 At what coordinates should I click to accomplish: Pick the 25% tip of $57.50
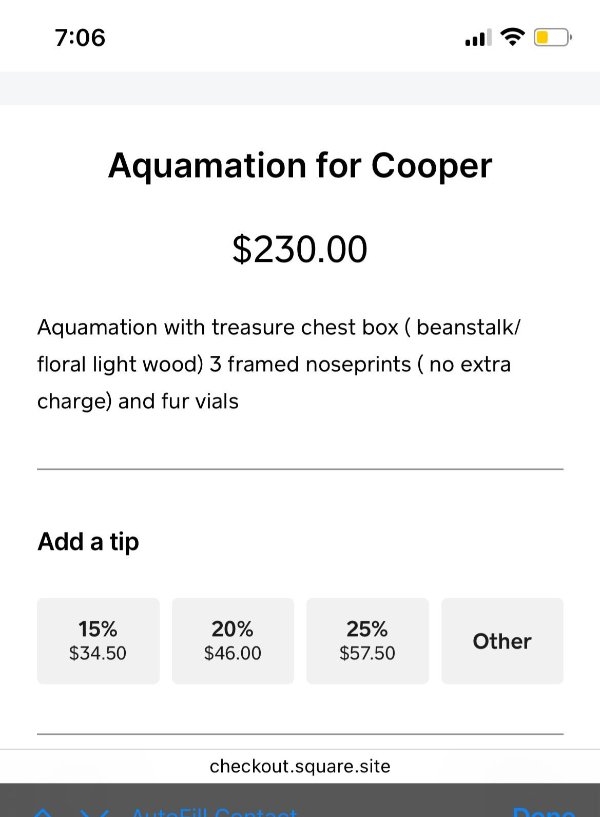tap(367, 641)
